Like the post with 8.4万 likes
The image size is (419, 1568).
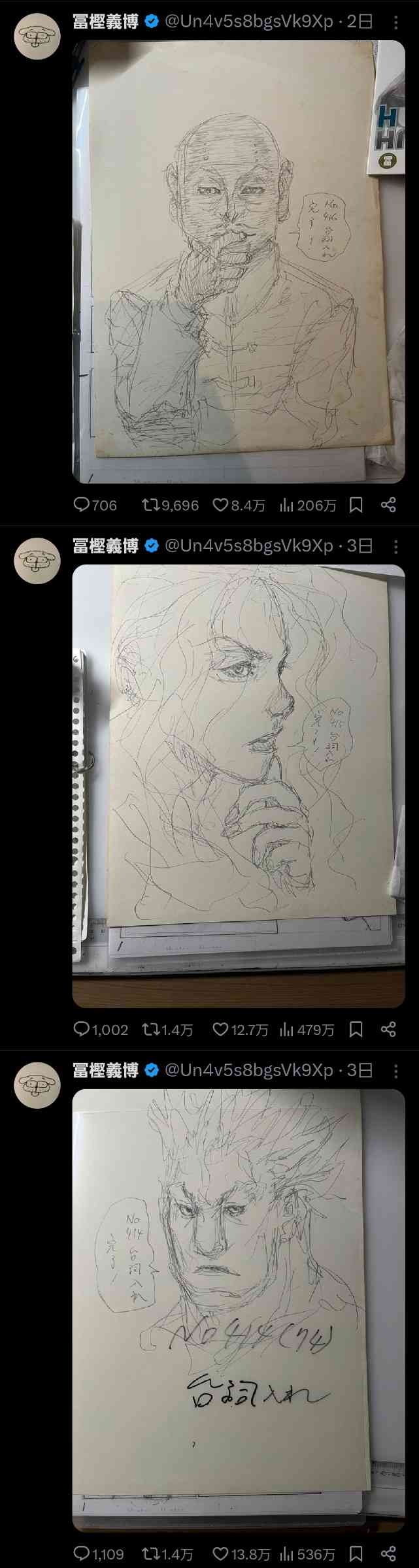click(x=221, y=504)
